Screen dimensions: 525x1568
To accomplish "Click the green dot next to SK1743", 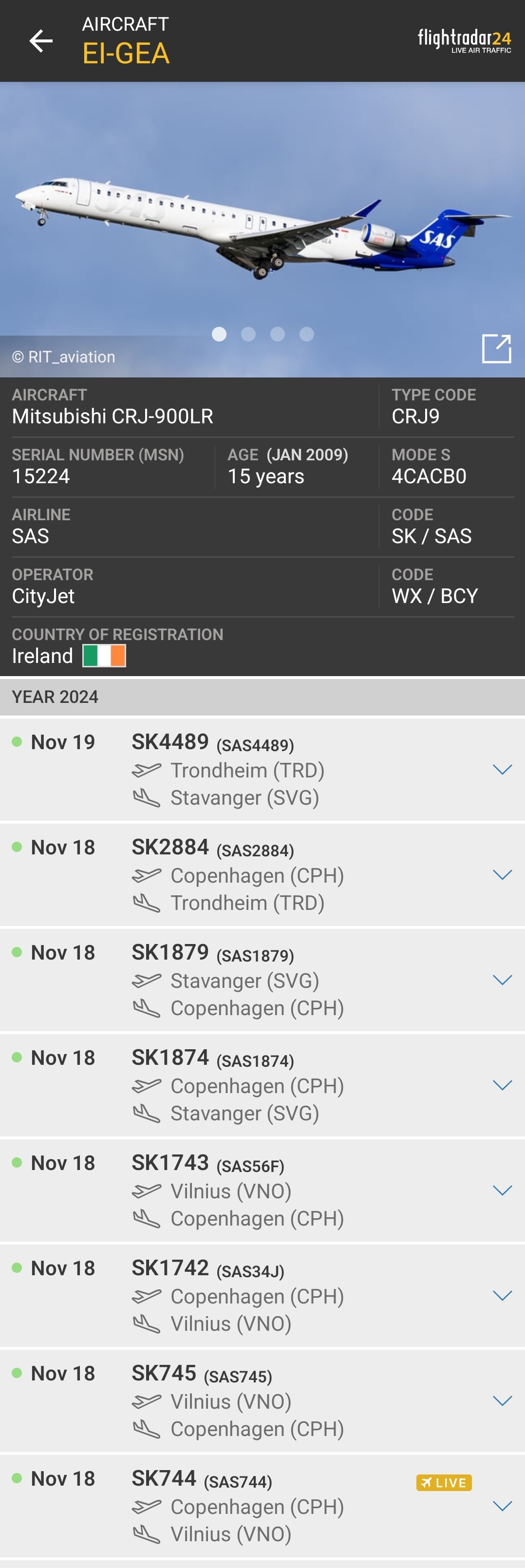I will pos(18,1162).
